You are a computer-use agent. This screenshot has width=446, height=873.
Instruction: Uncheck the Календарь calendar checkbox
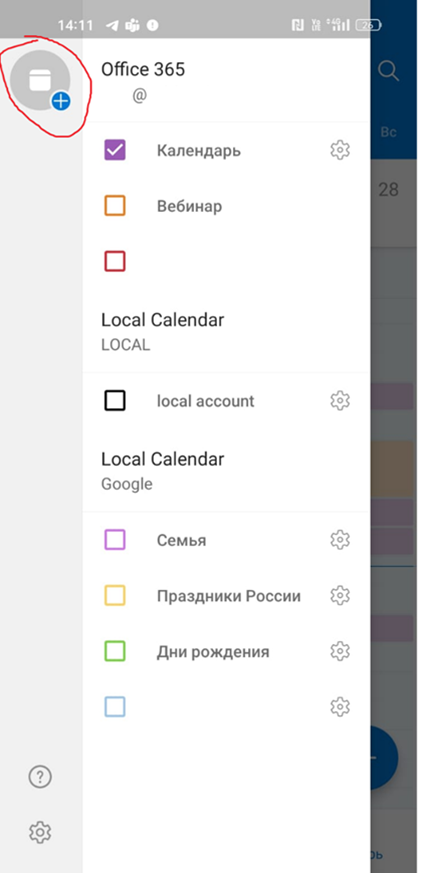(115, 150)
